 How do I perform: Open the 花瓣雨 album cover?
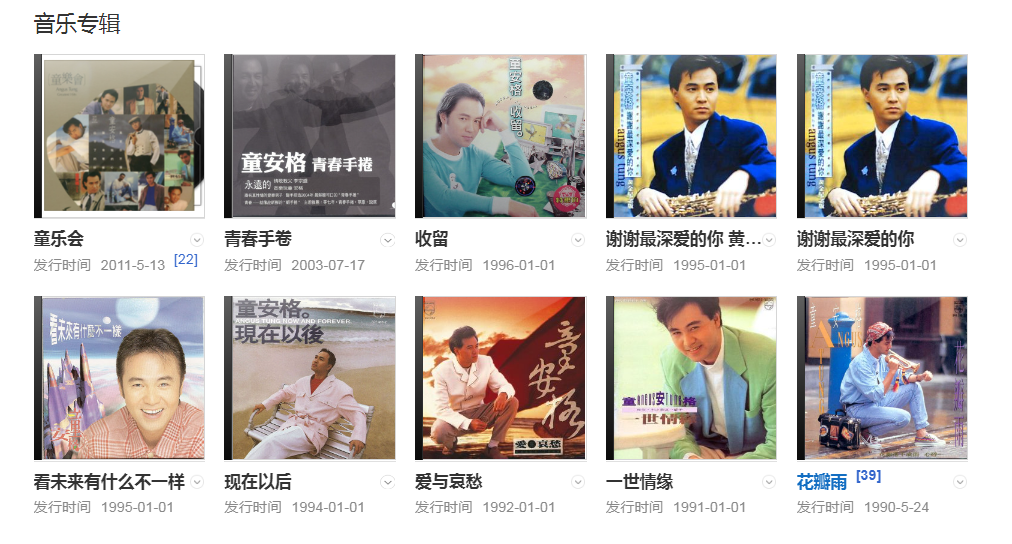(882, 378)
